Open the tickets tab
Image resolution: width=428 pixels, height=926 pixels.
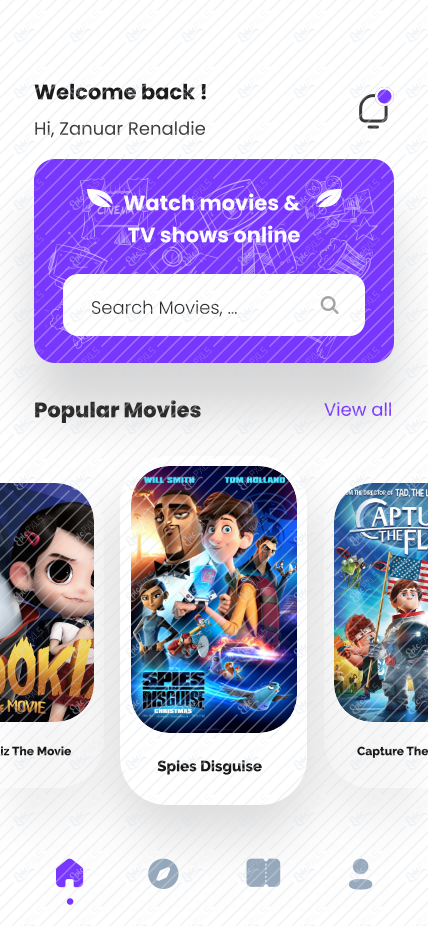(263, 873)
